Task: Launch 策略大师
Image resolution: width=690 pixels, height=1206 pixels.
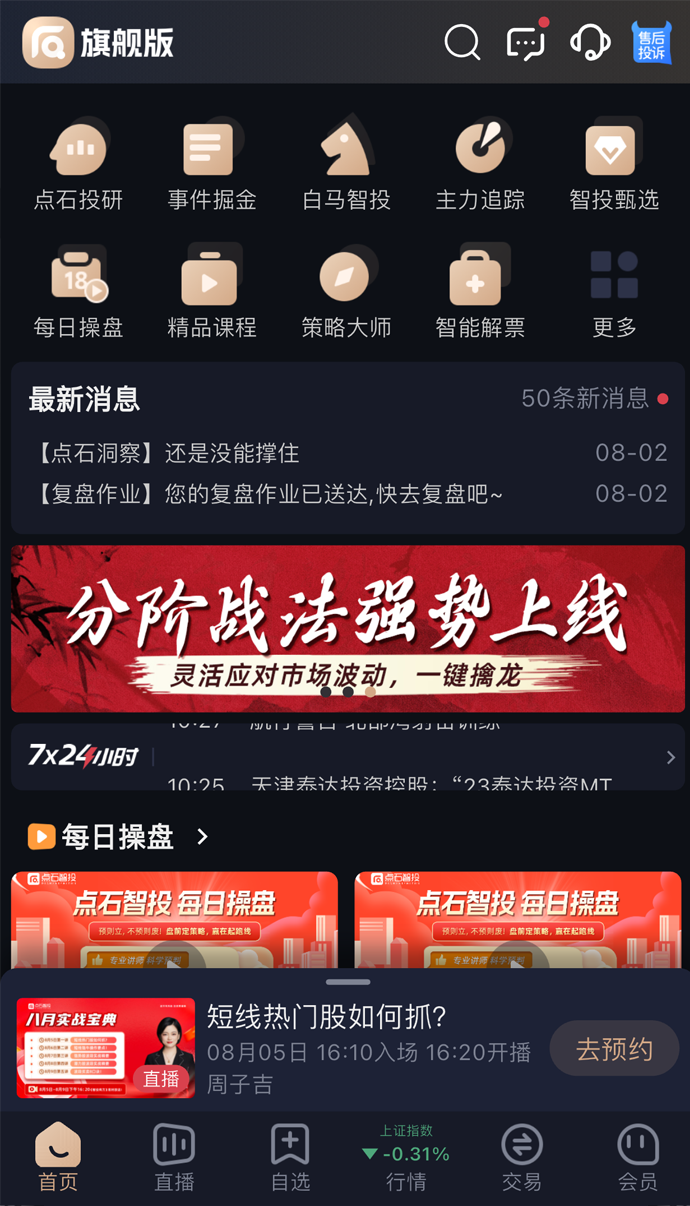Action: coord(346,292)
